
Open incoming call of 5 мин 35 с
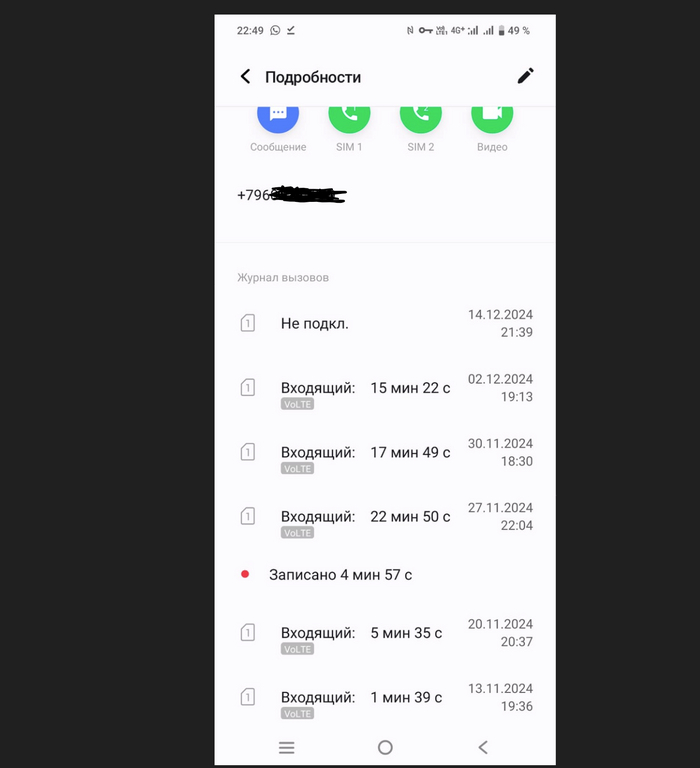[x=385, y=633]
